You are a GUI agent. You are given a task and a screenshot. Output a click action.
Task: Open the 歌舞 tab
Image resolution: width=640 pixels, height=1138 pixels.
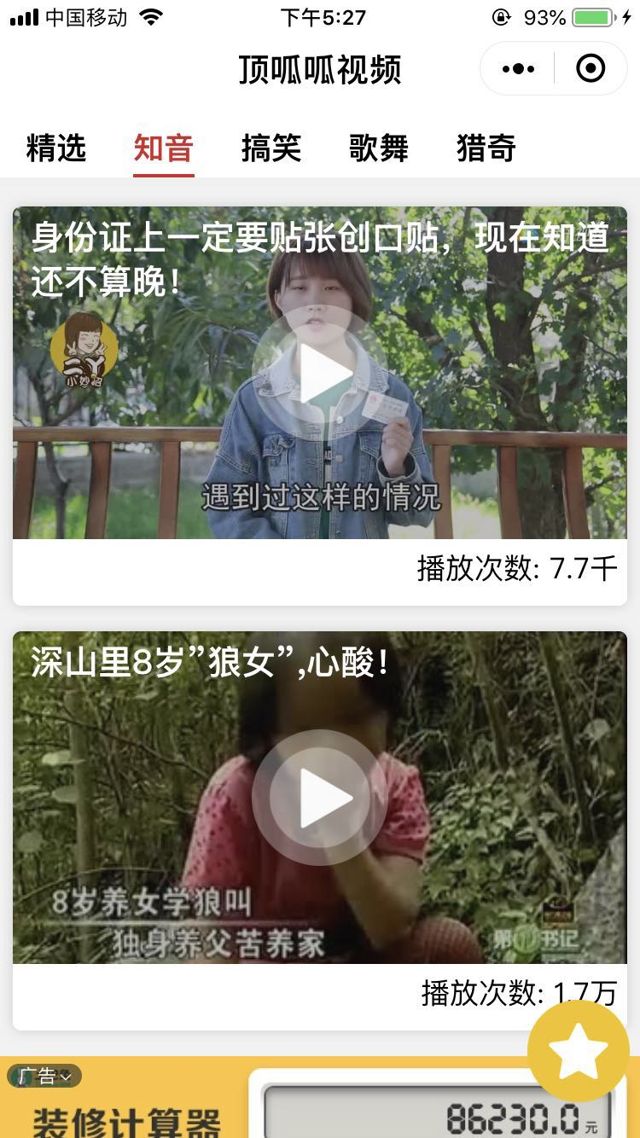pos(379,148)
